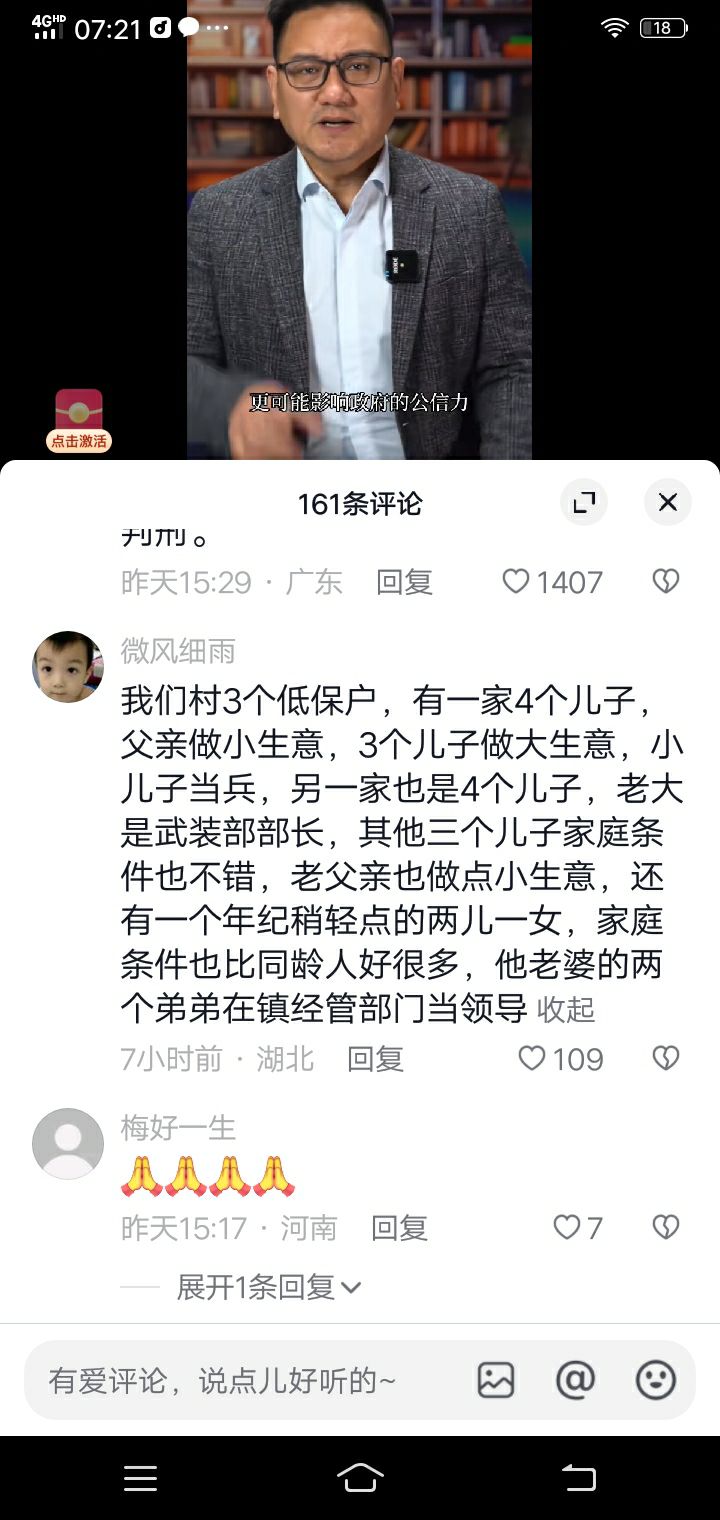Viewport: 720px width, 1520px height.
Task: Dislike the comment by 微风细雨
Action: 665,1059
